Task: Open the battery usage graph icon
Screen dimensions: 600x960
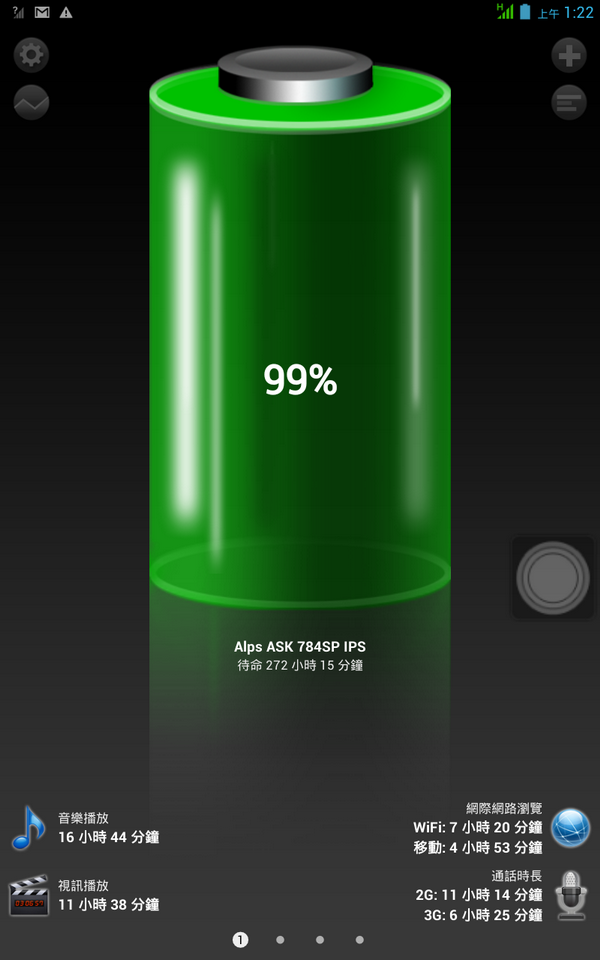Action: pos(31,103)
